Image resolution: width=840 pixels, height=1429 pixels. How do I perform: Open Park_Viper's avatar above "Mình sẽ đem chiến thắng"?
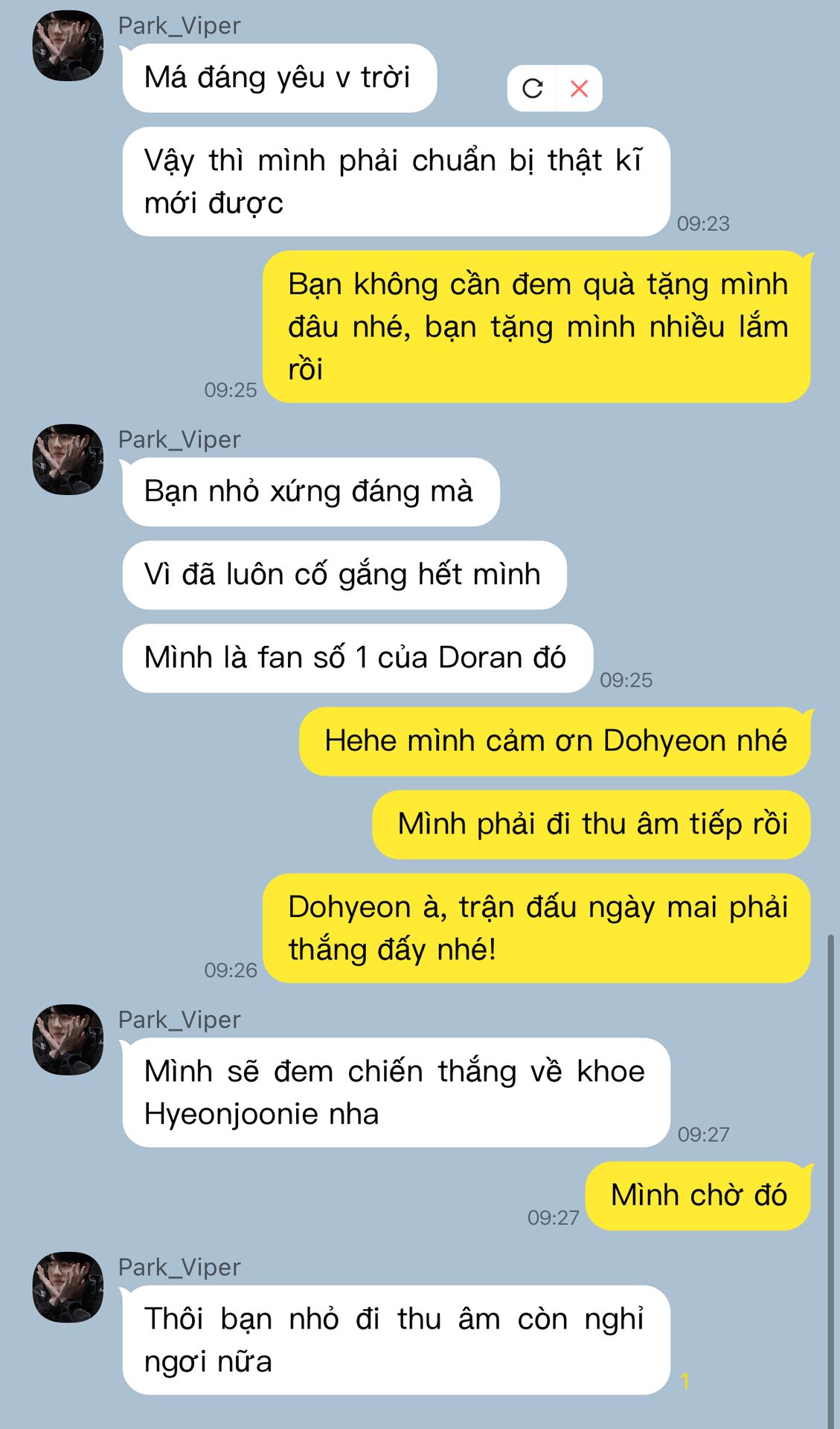[x=68, y=1040]
